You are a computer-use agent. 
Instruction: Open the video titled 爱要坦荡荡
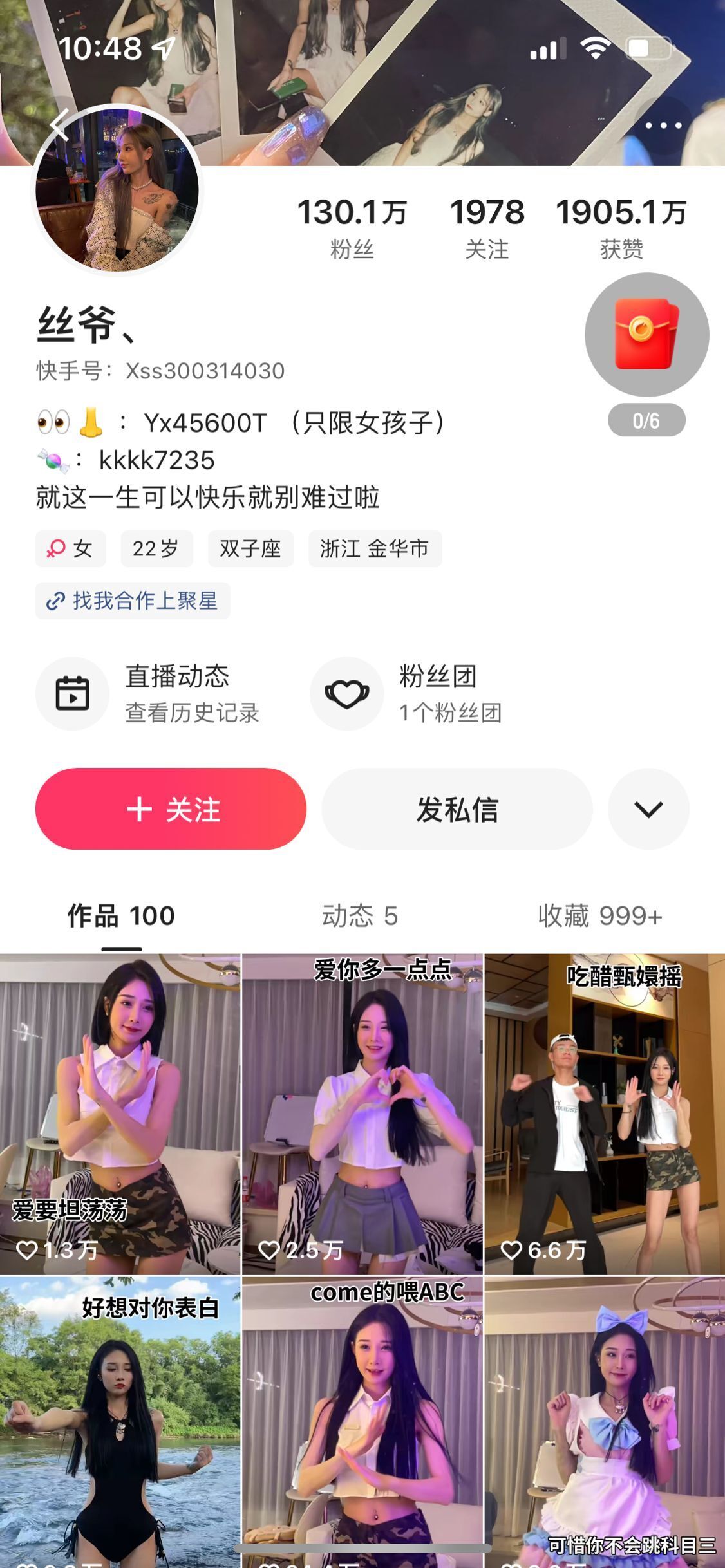tap(120, 1114)
